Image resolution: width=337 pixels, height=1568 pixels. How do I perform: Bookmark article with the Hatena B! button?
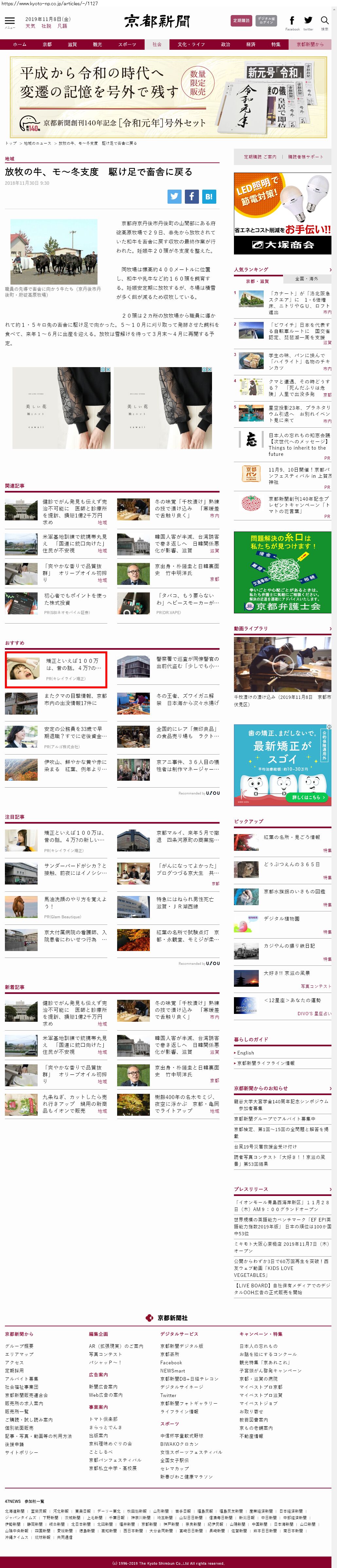coord(209,196)
